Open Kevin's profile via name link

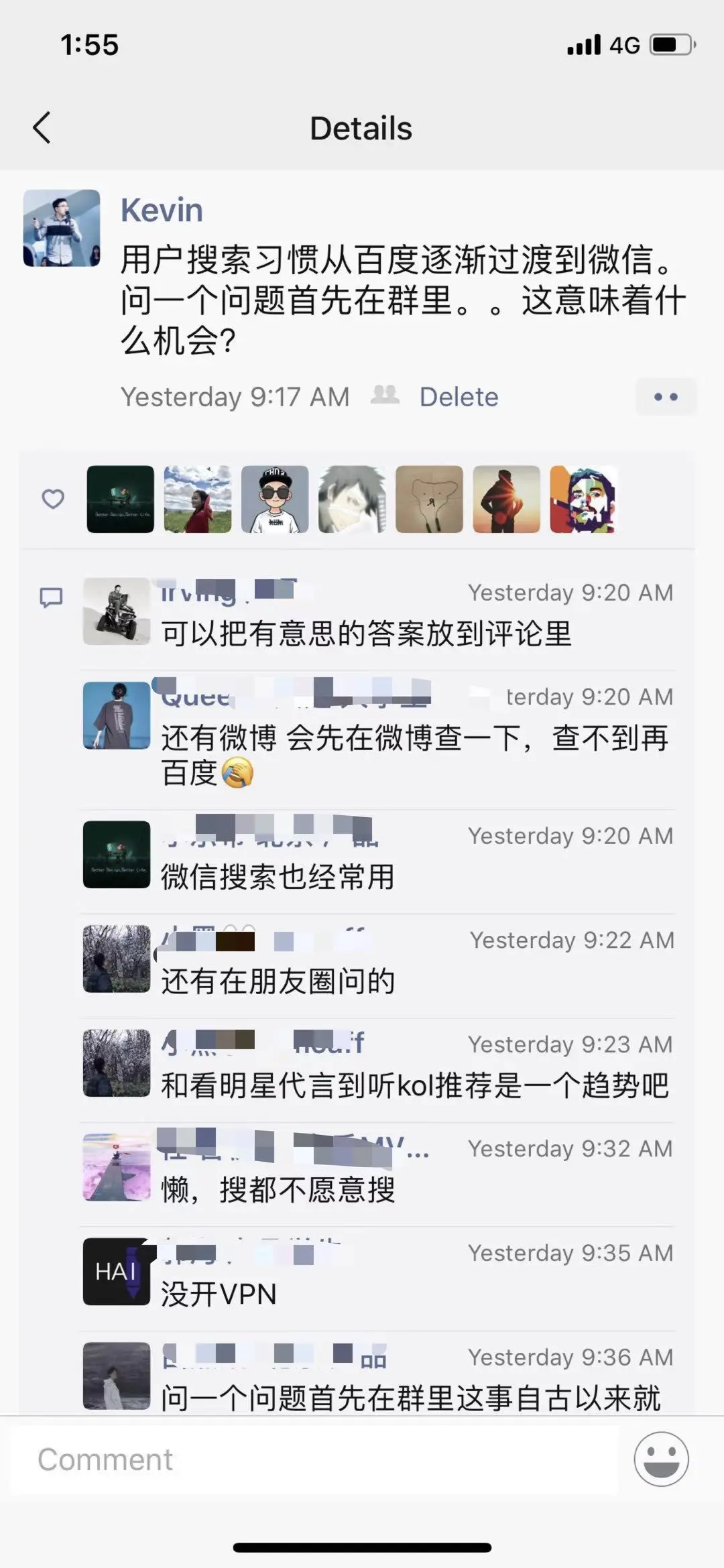click(x=162, y=210)
